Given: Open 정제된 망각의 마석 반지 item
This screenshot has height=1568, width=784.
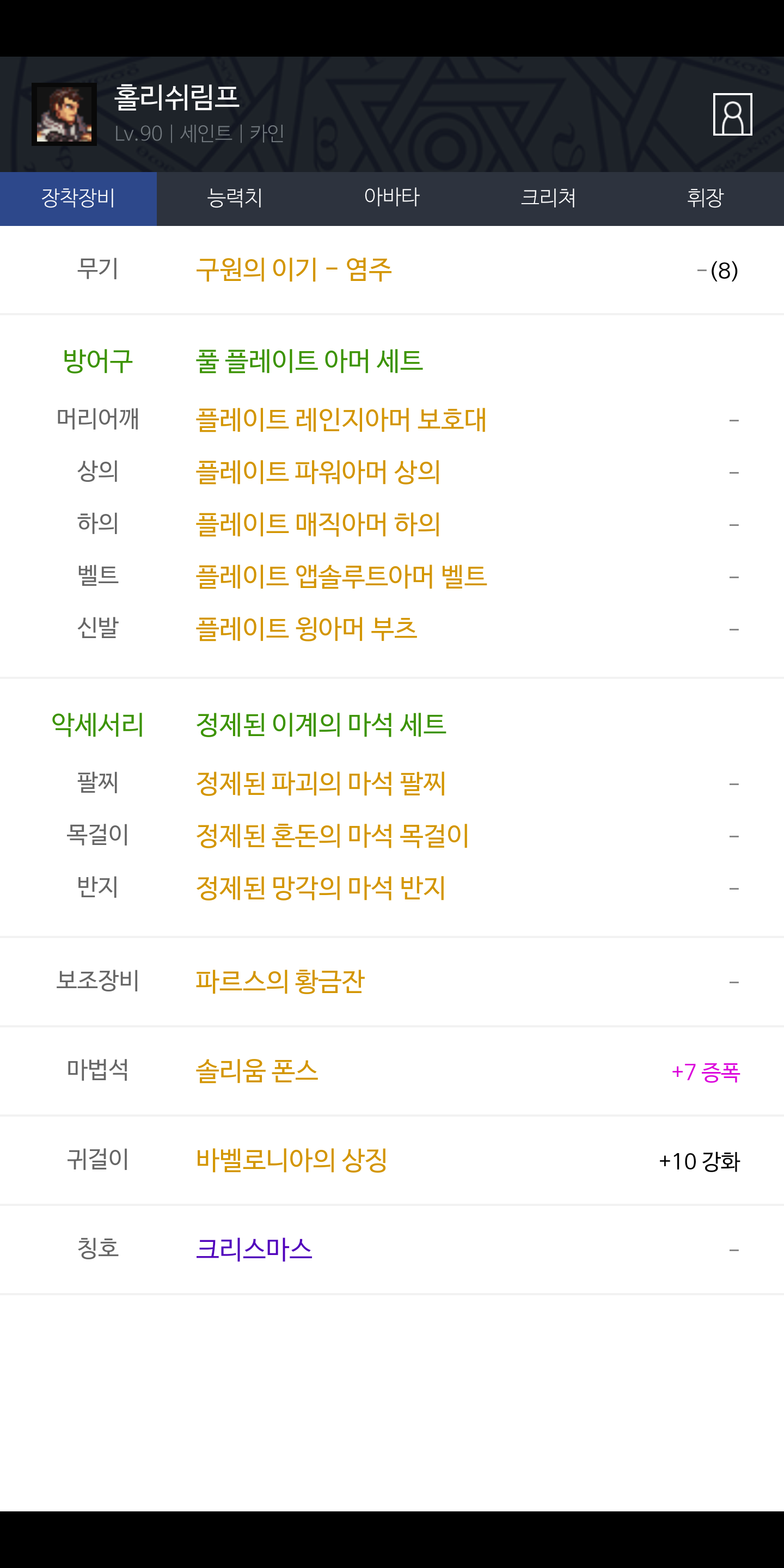Looking at the screenshot, I should (x=321, y=889).
